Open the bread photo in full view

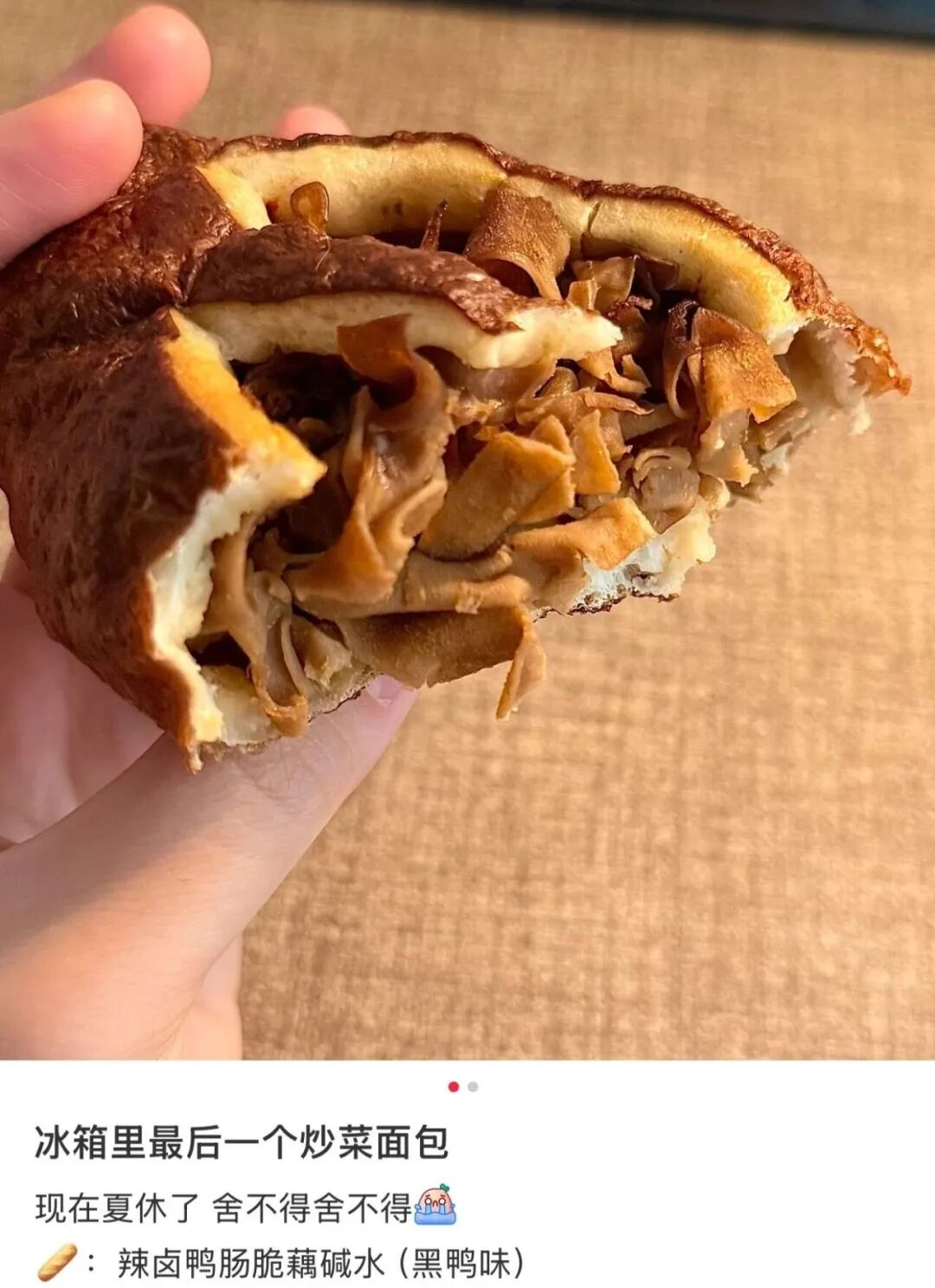click(467, 528)
